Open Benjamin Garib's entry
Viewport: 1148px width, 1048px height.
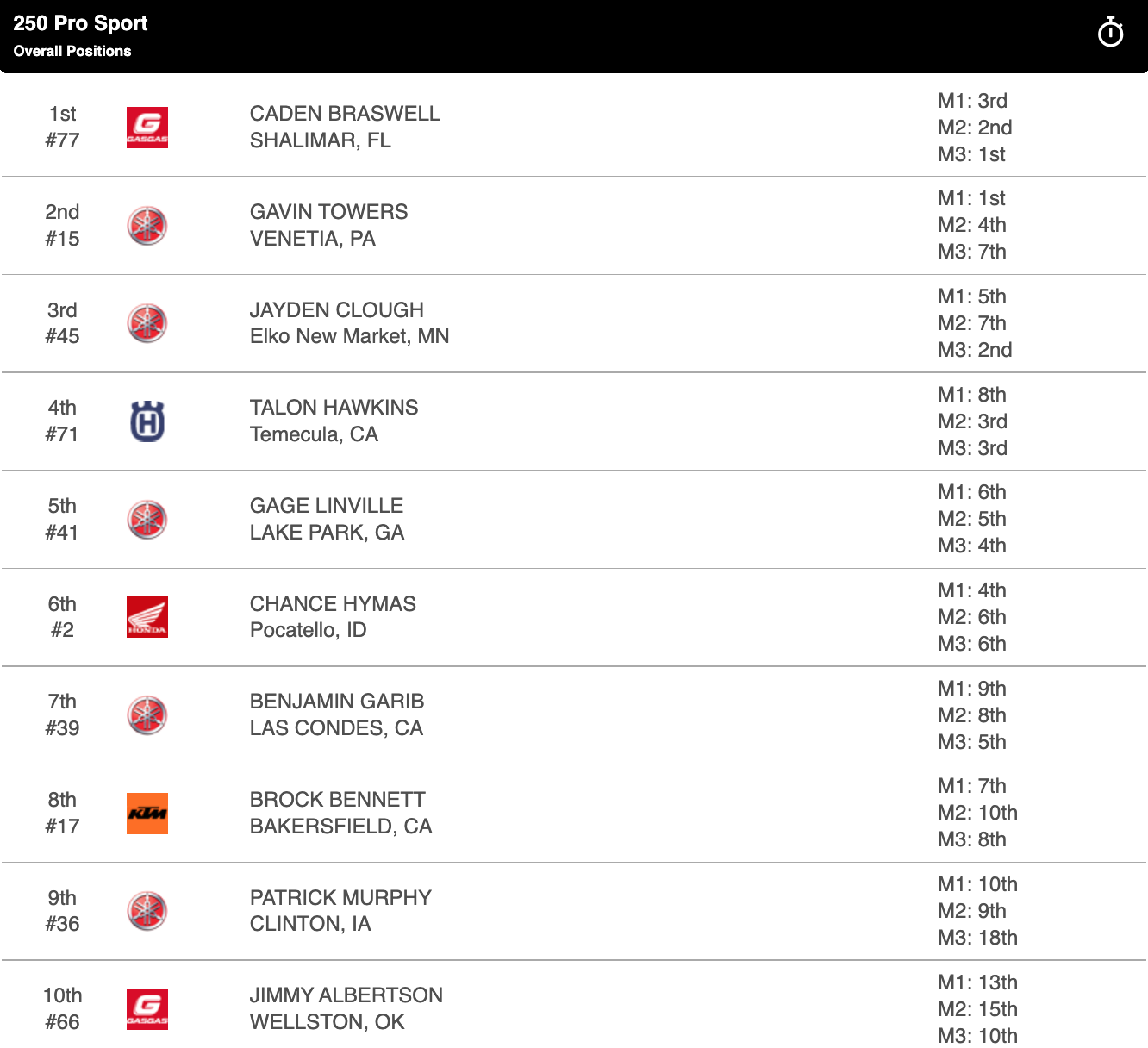336,714
